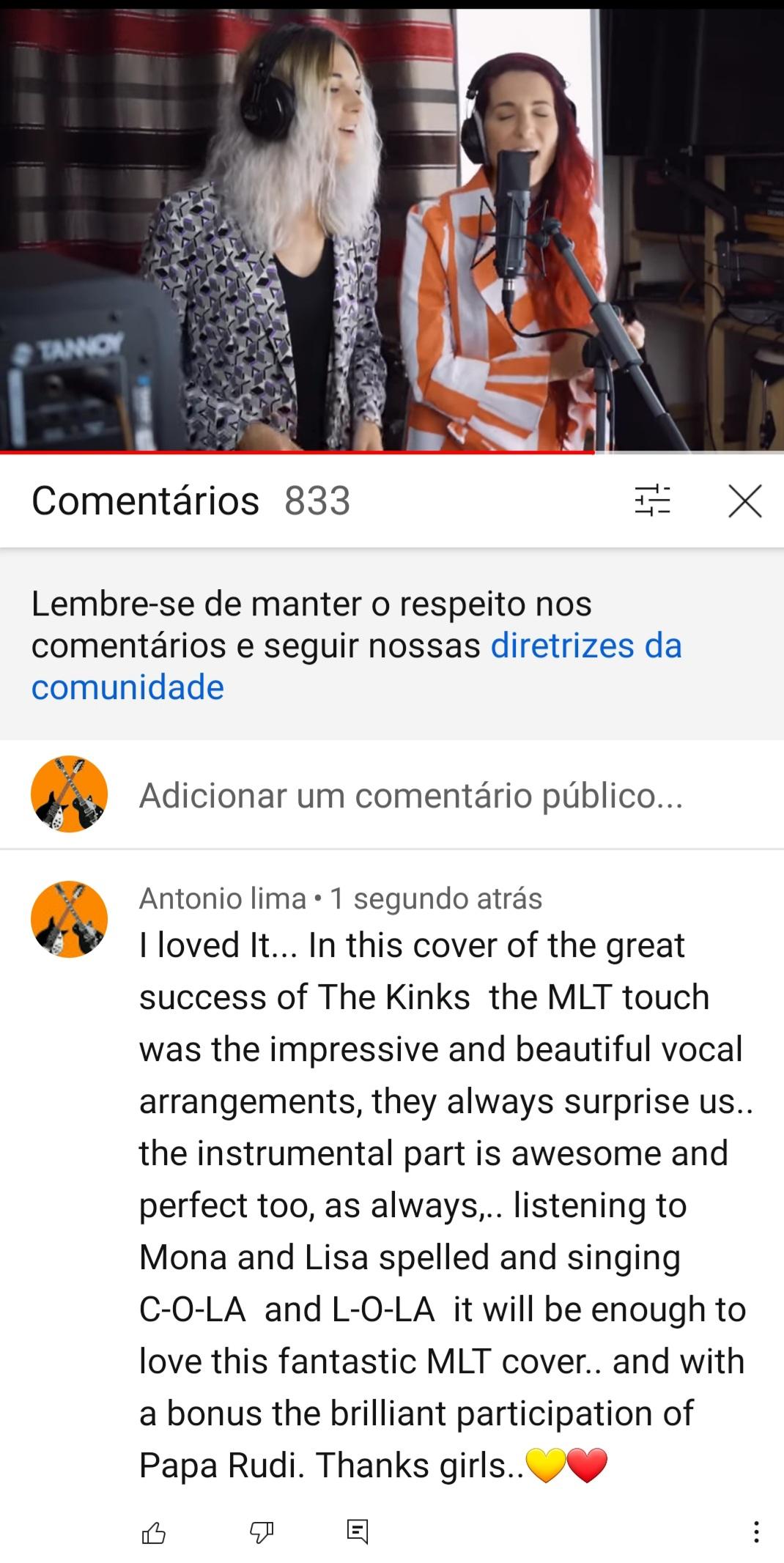Open overflow menu on Antonio lima's comment
The width and height of the screenshot is (784, 1563).
[x=756, y=1531]
